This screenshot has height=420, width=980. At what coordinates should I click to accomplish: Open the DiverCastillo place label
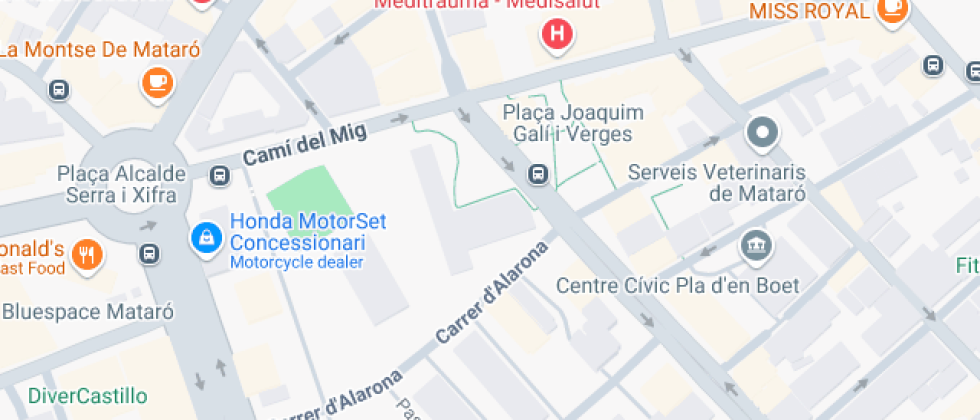click(88, 396)
